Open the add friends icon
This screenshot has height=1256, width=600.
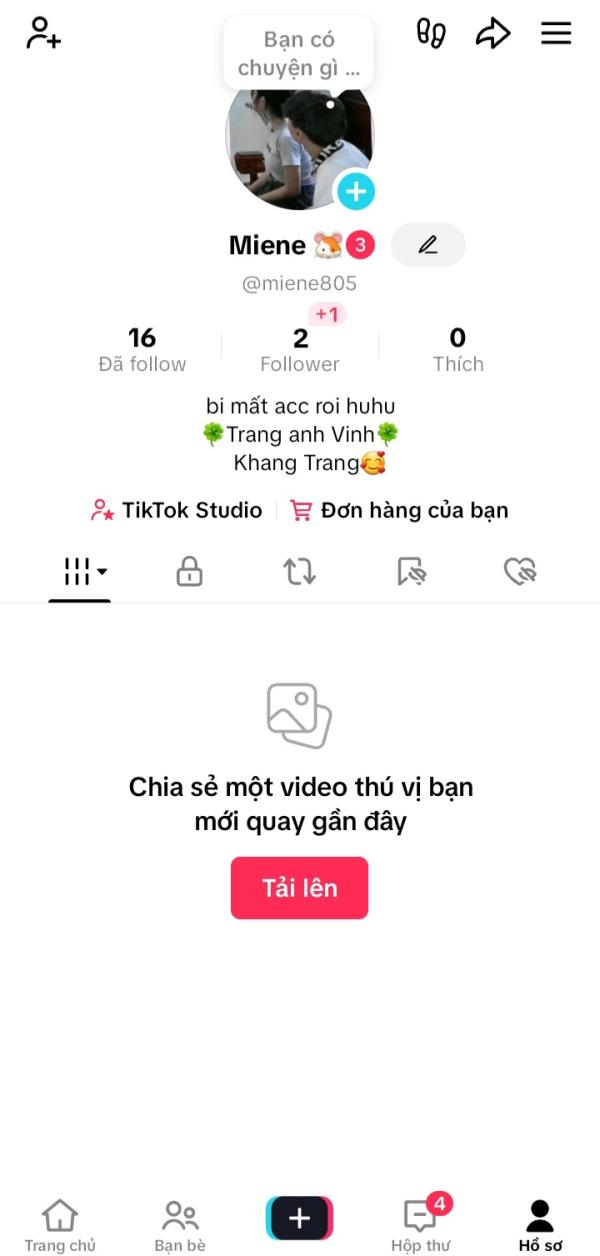click(x=43, y=33)
